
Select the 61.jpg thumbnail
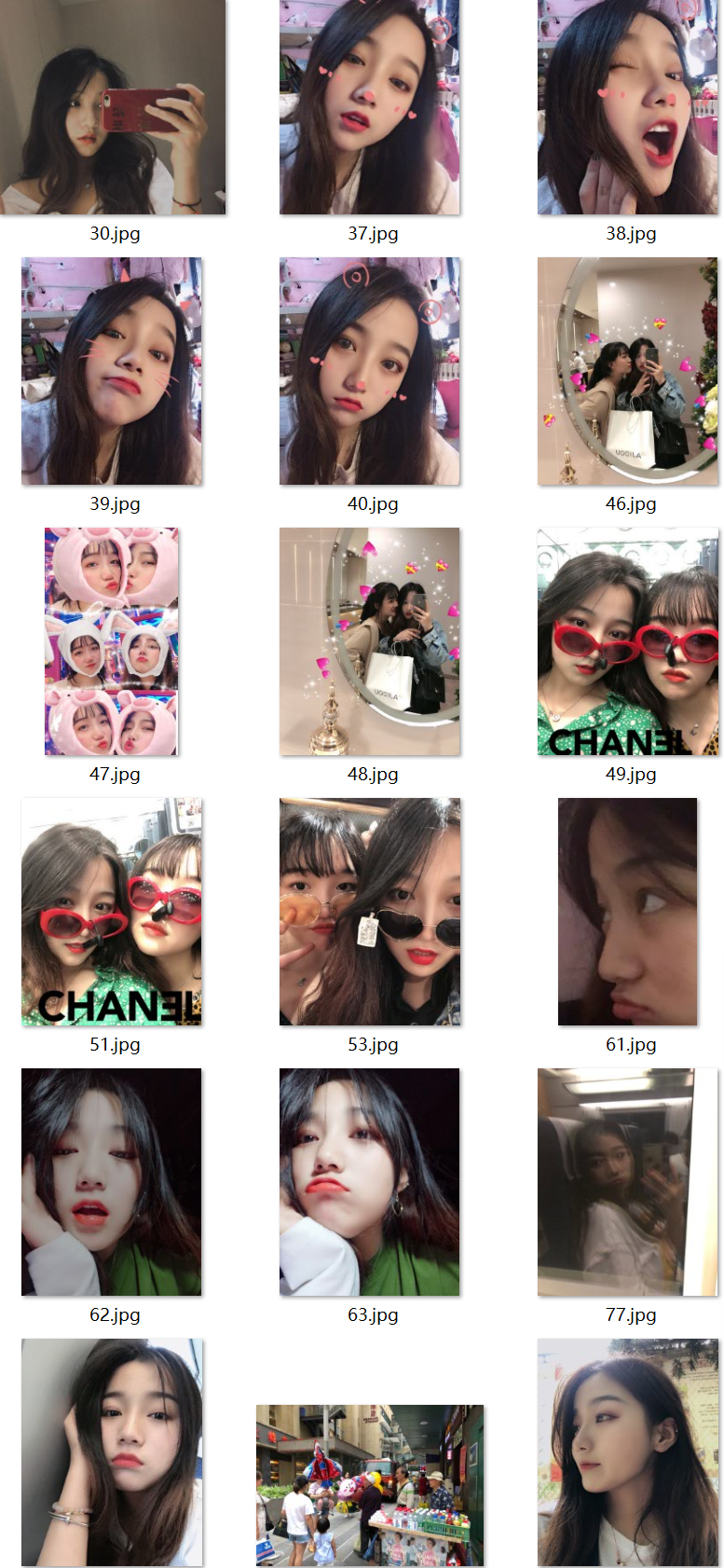point(627,912)
